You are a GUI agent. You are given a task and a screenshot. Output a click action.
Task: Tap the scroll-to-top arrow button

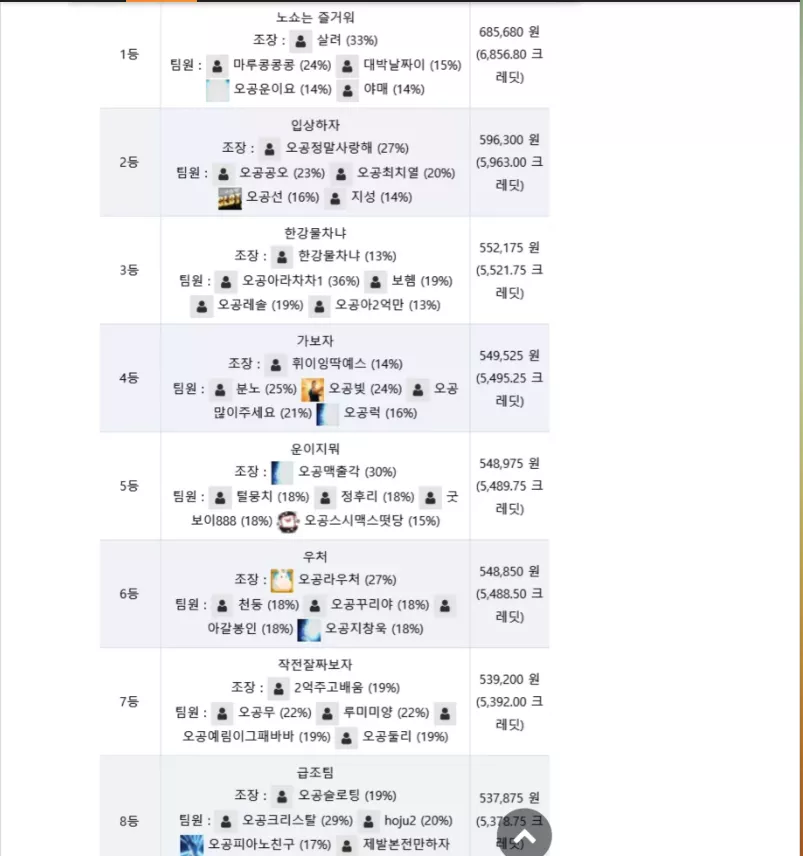tap(524, 835)
